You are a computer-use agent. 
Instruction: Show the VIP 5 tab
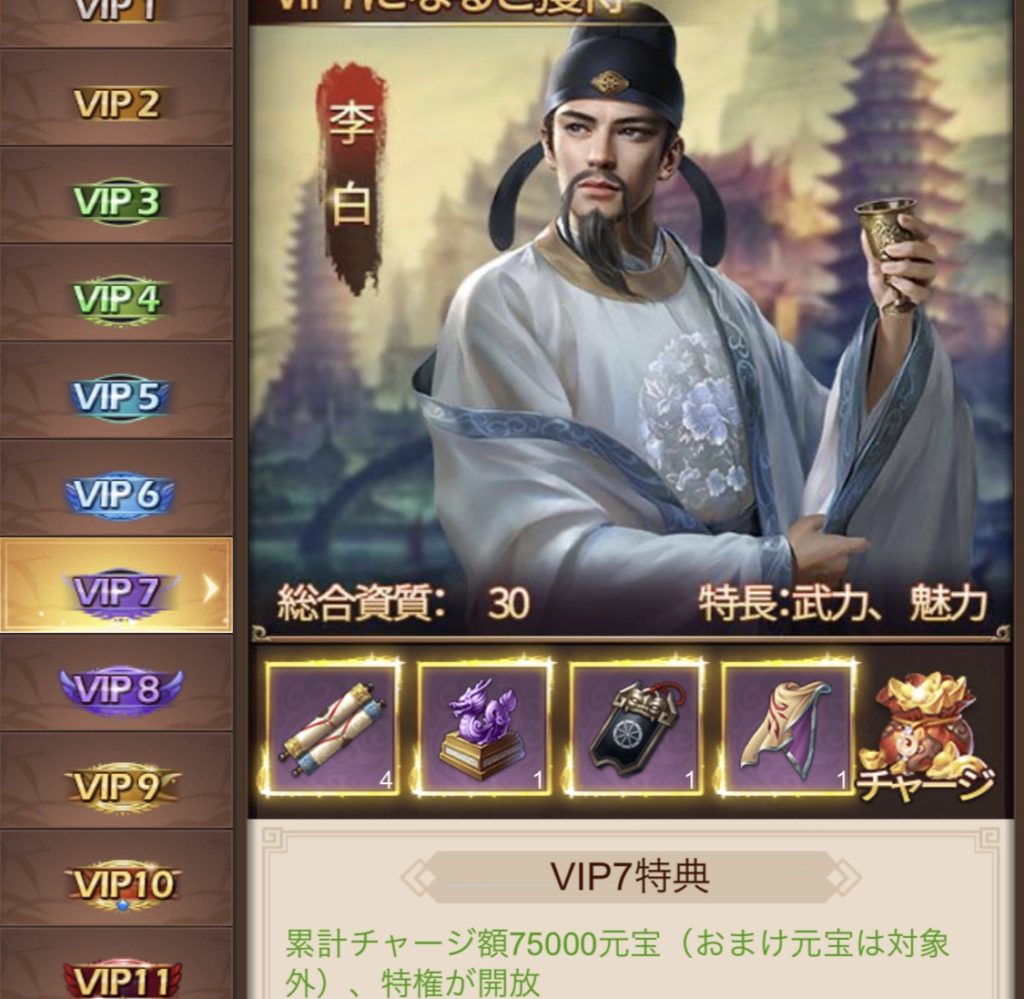pos(116,396)
